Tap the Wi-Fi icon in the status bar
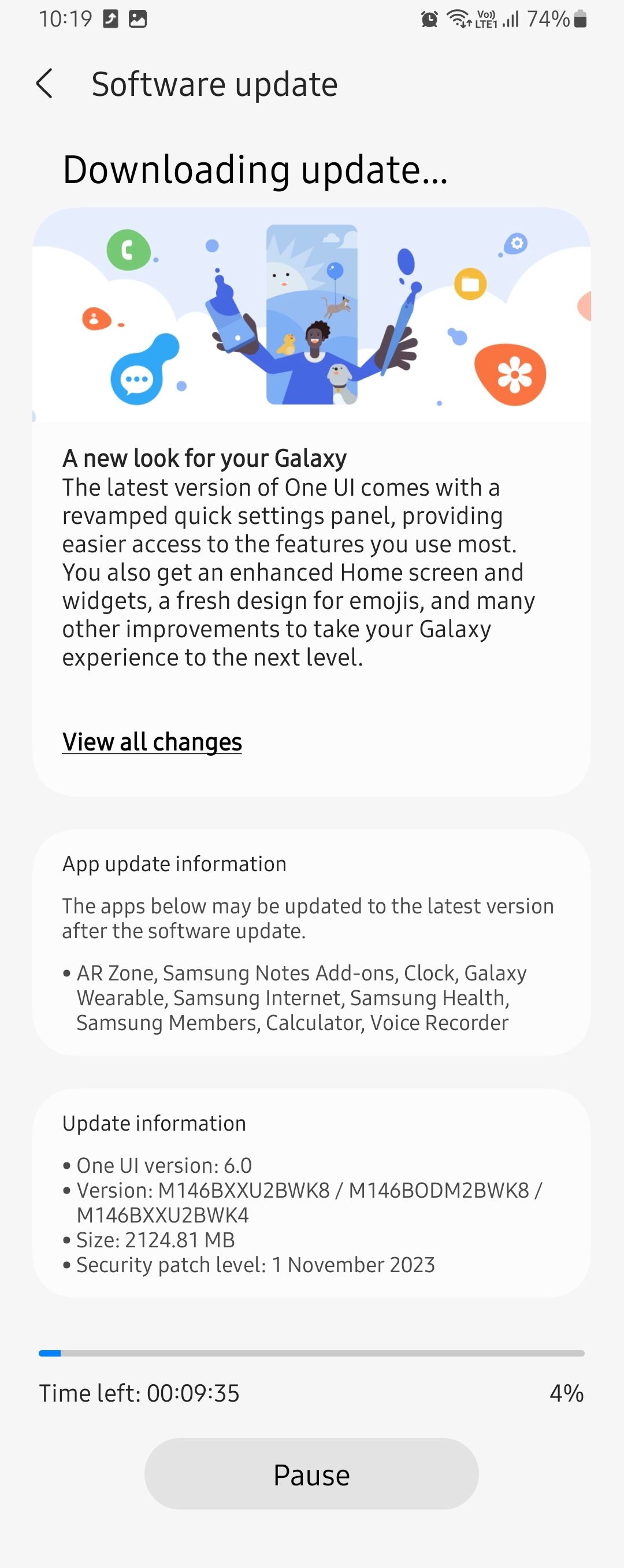Viewport: 624px width, 1568px height. (458, 19)
